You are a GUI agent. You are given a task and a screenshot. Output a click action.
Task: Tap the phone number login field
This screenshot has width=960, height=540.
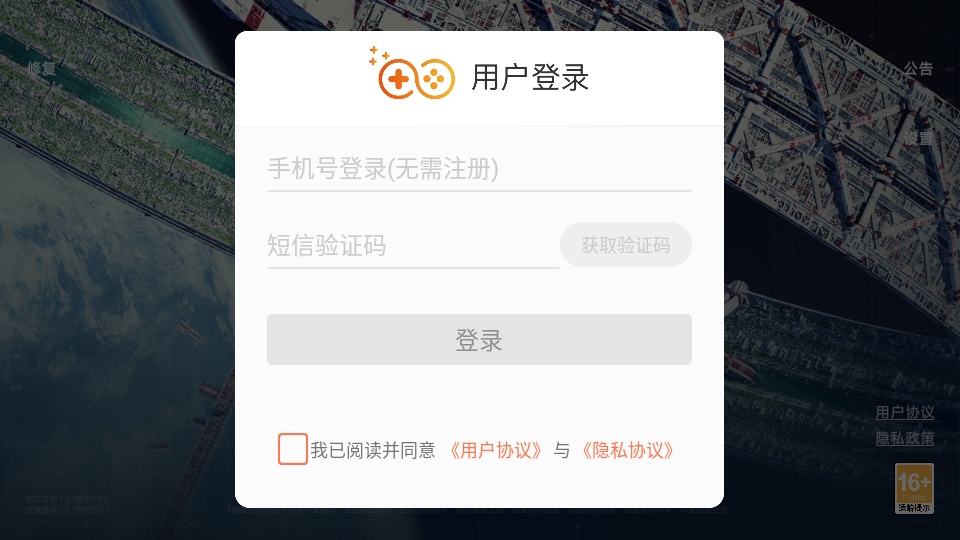pyautogui.click(x=478, y=169)
